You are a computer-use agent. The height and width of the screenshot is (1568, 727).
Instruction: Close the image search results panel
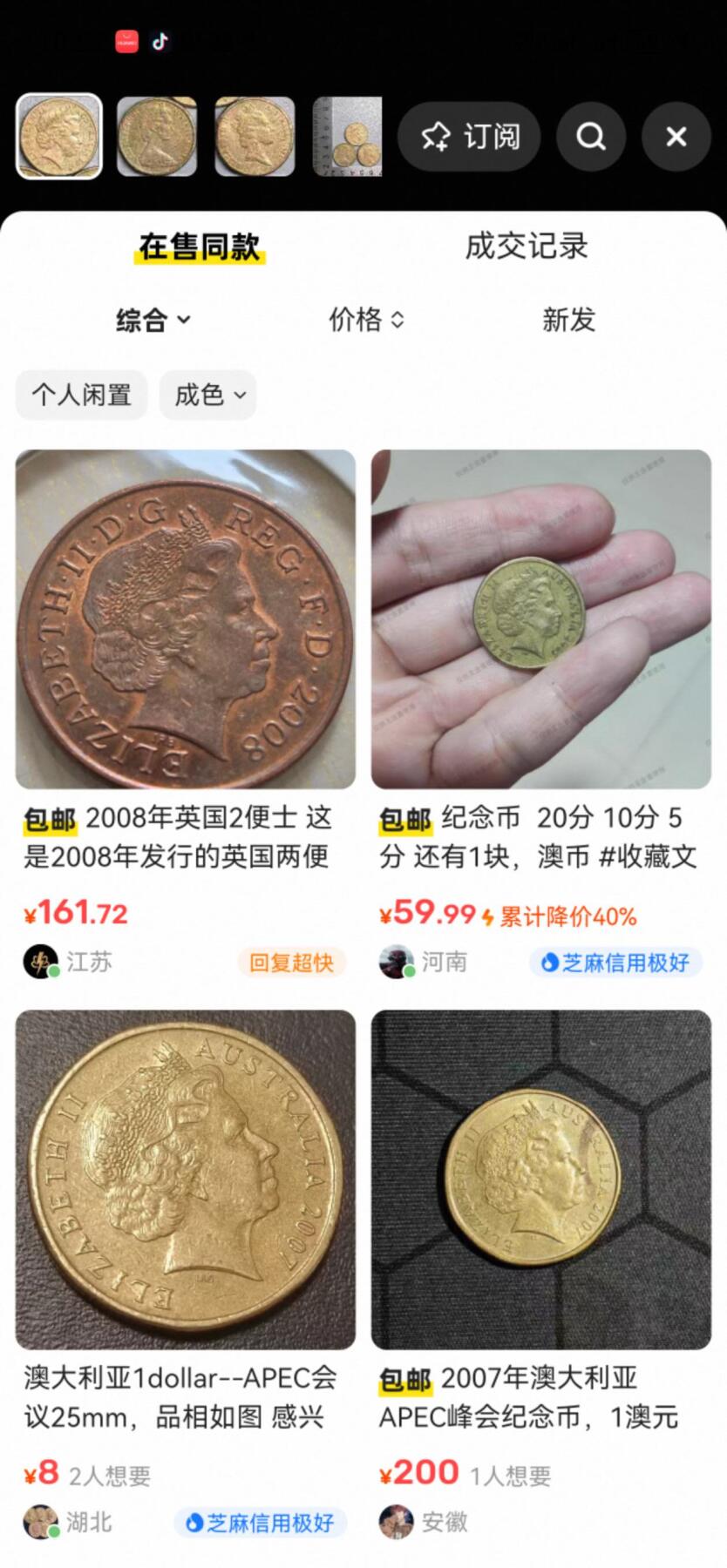tap(675, 137)
